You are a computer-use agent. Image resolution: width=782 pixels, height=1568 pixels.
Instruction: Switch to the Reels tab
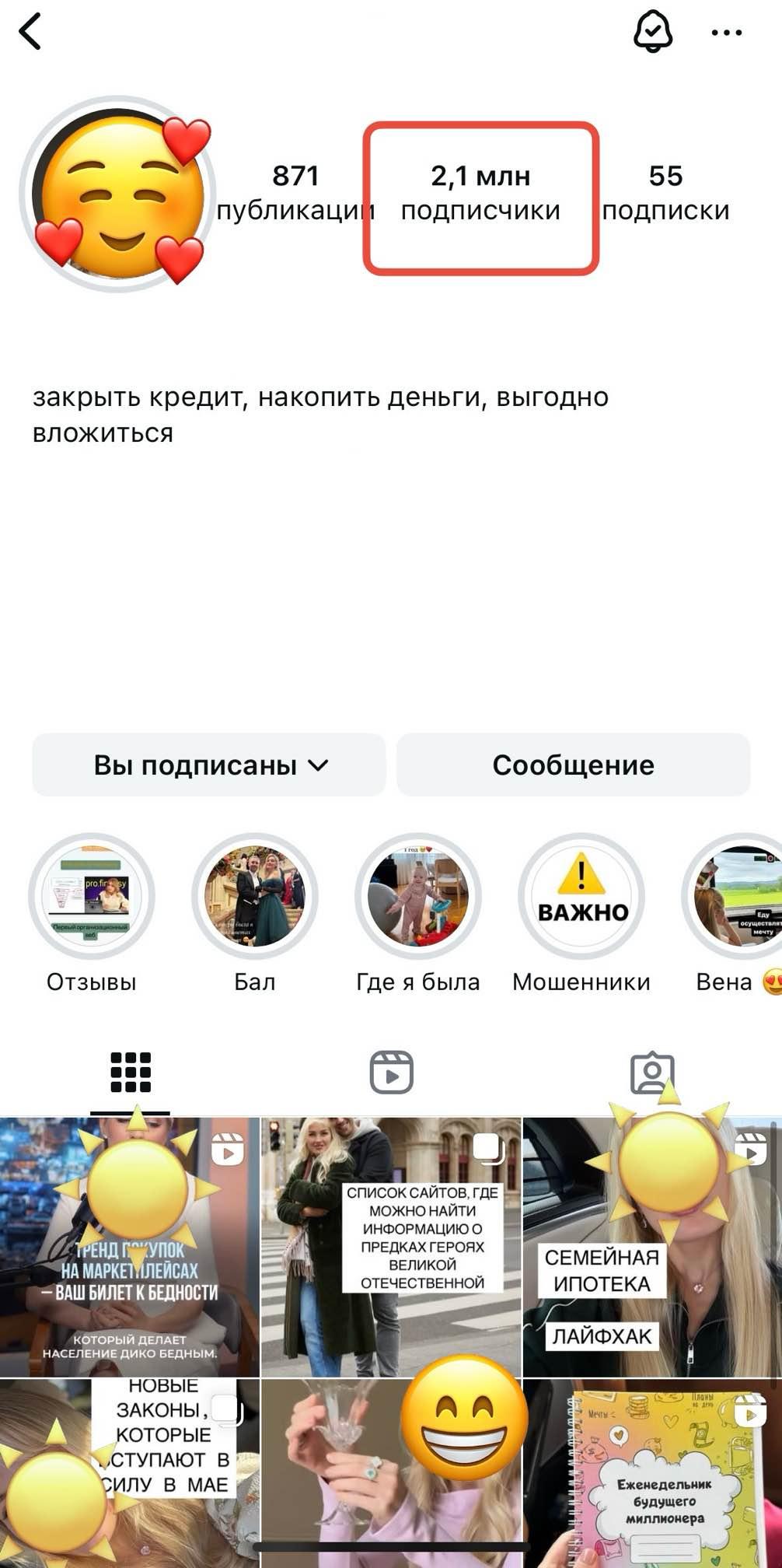point(391,1073)
